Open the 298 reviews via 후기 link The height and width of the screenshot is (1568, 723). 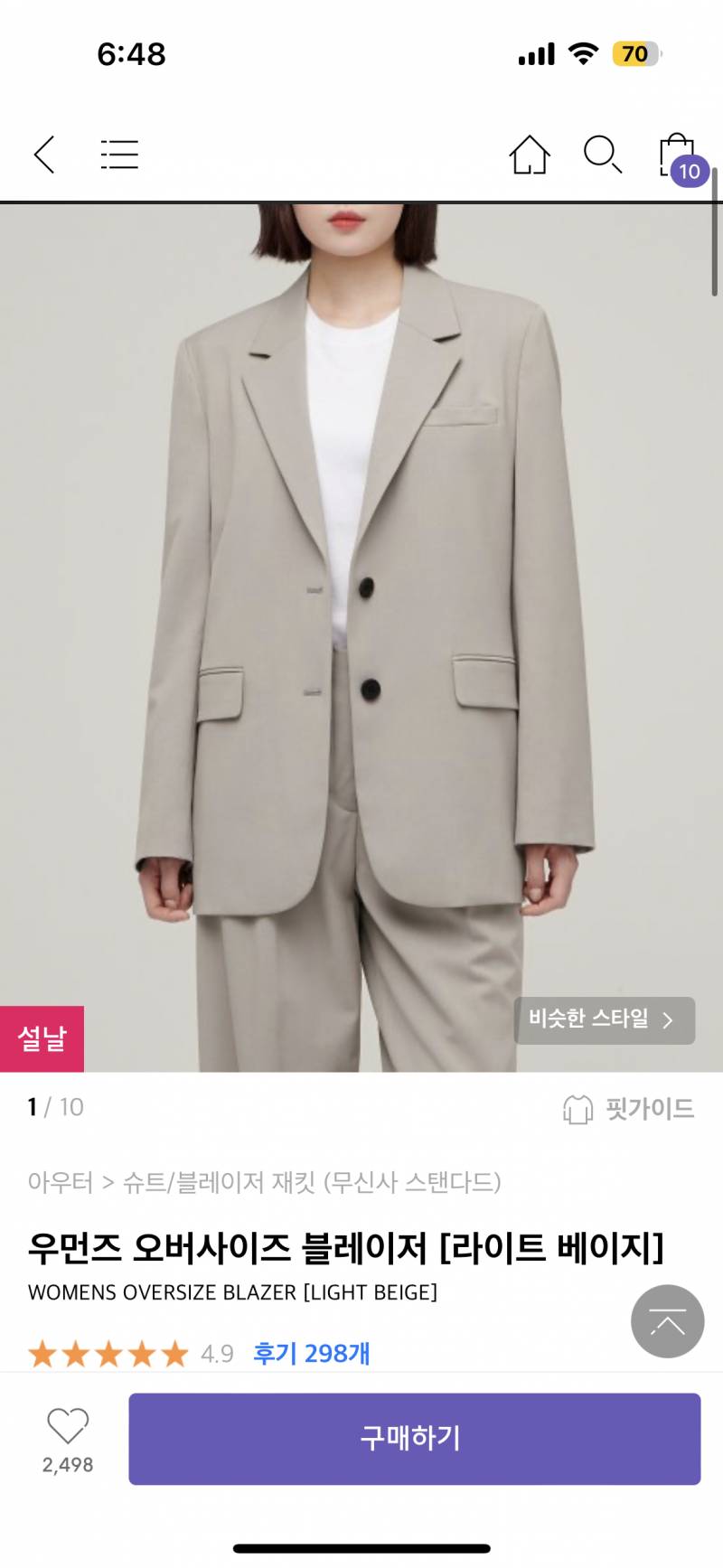(x=310, y=1353)
